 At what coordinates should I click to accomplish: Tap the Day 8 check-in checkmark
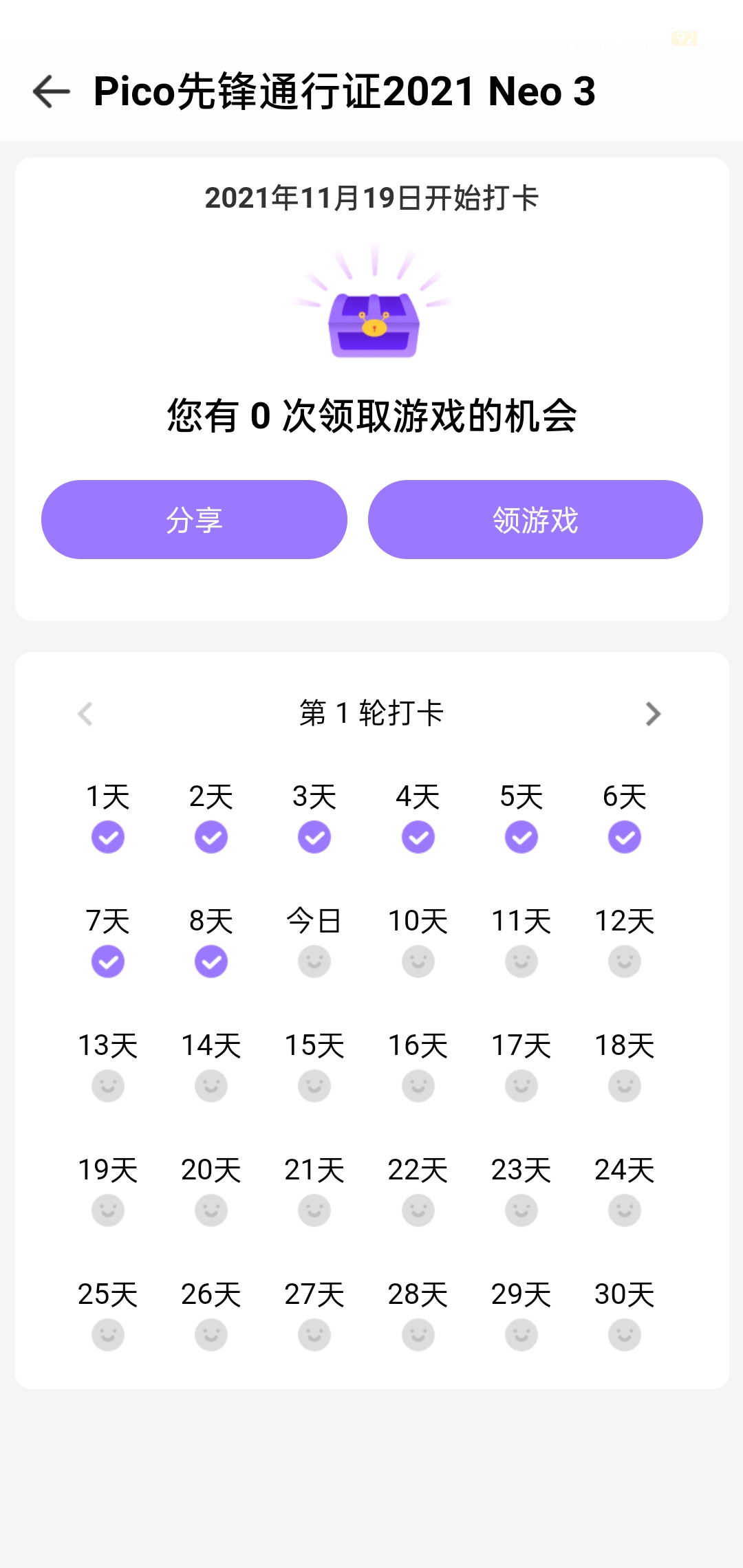(x=211, y=961)
